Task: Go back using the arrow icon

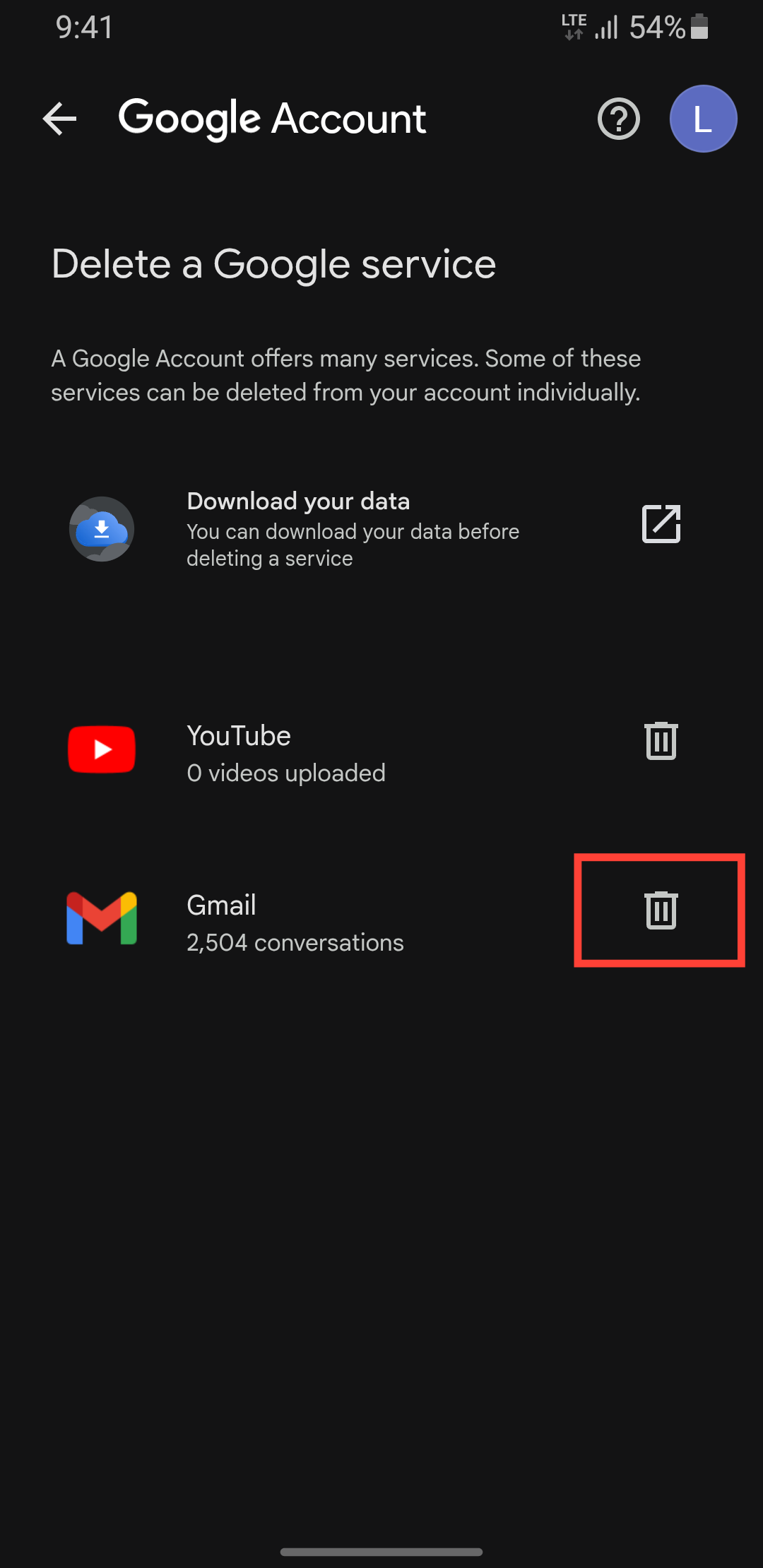Action: coord(60,119)
